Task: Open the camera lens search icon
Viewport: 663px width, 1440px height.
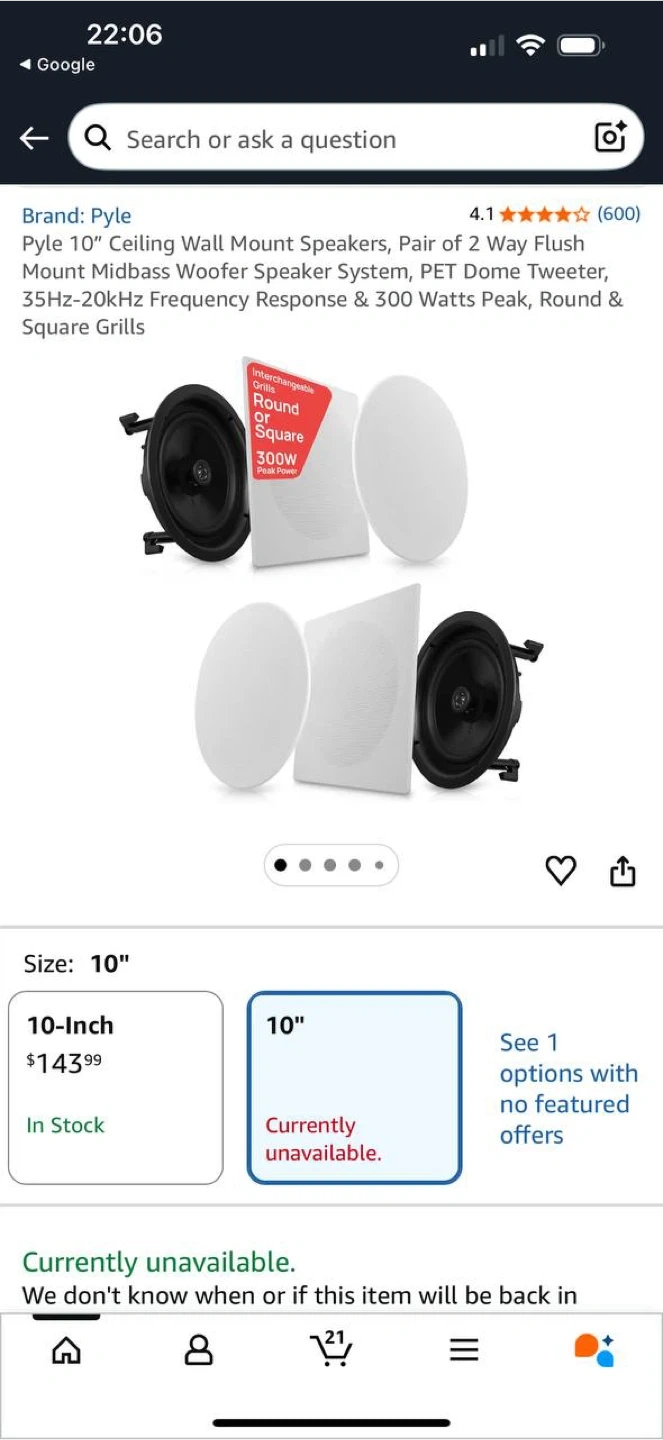Action: [x=610, y=137]
